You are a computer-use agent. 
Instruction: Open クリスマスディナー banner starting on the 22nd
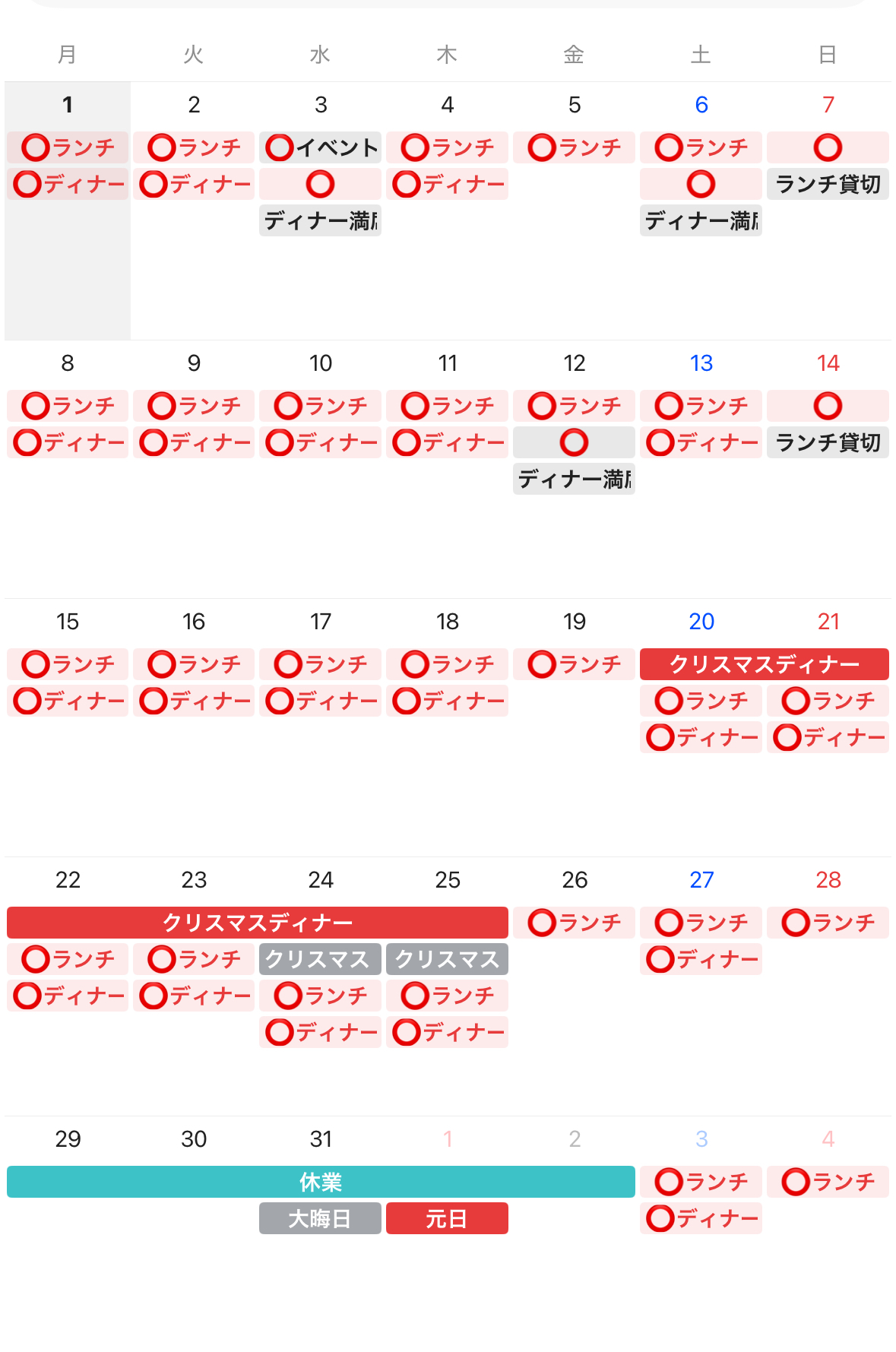pyautogui.click(x=258, y=923)
